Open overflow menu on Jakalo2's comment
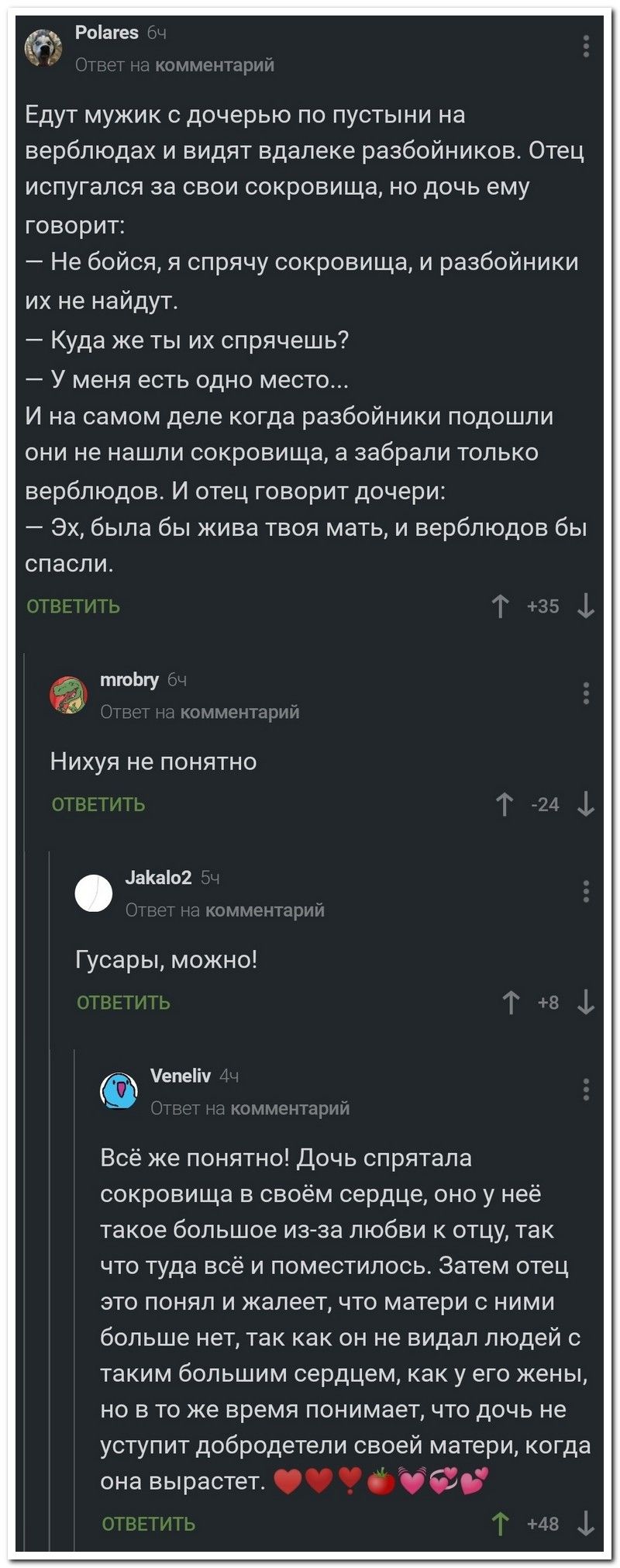Image resolution: width=620 pixels, height=1568 pixels. click(x=587, y=892)
